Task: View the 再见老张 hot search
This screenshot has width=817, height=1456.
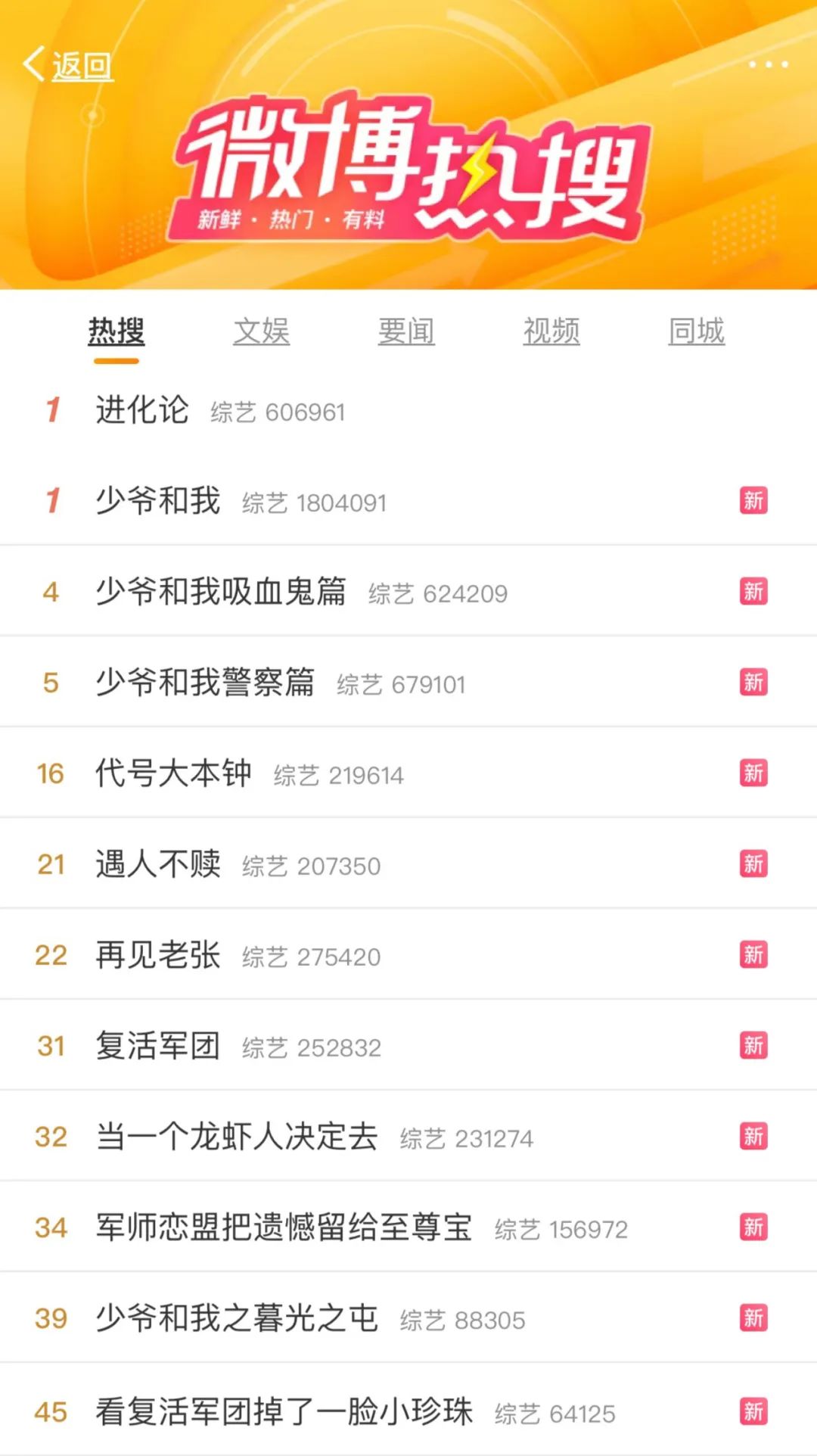Action: [158, 955]
